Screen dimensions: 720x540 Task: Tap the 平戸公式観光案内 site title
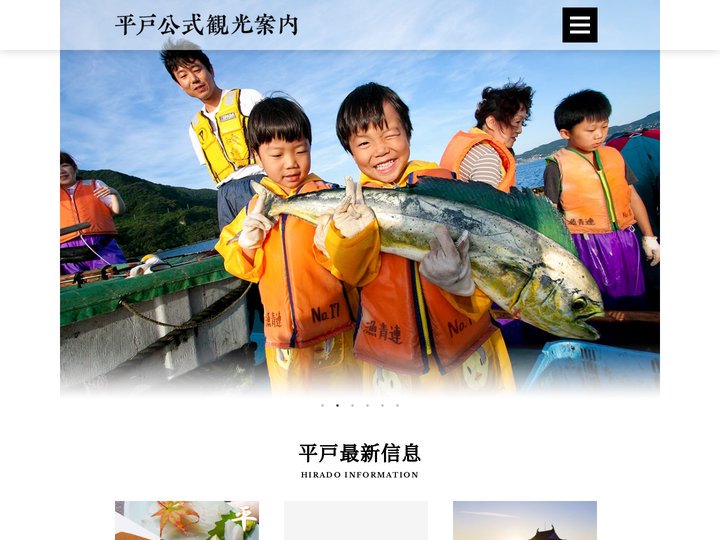206,25
